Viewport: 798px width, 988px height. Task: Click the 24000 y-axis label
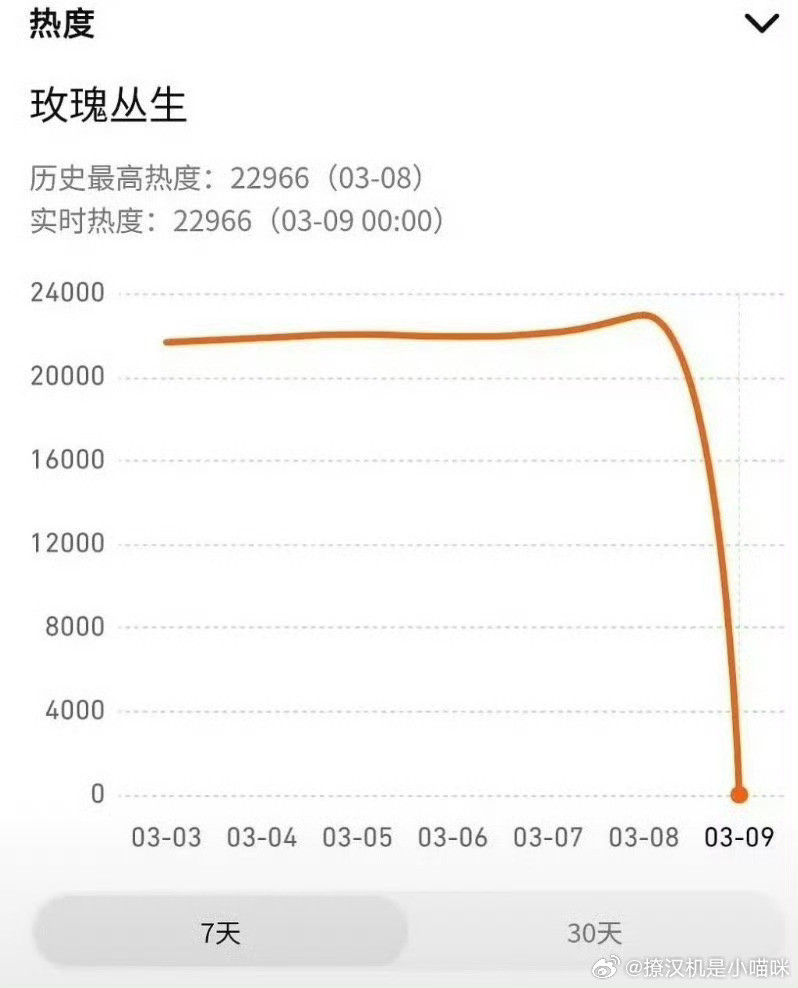coord(65,292)
